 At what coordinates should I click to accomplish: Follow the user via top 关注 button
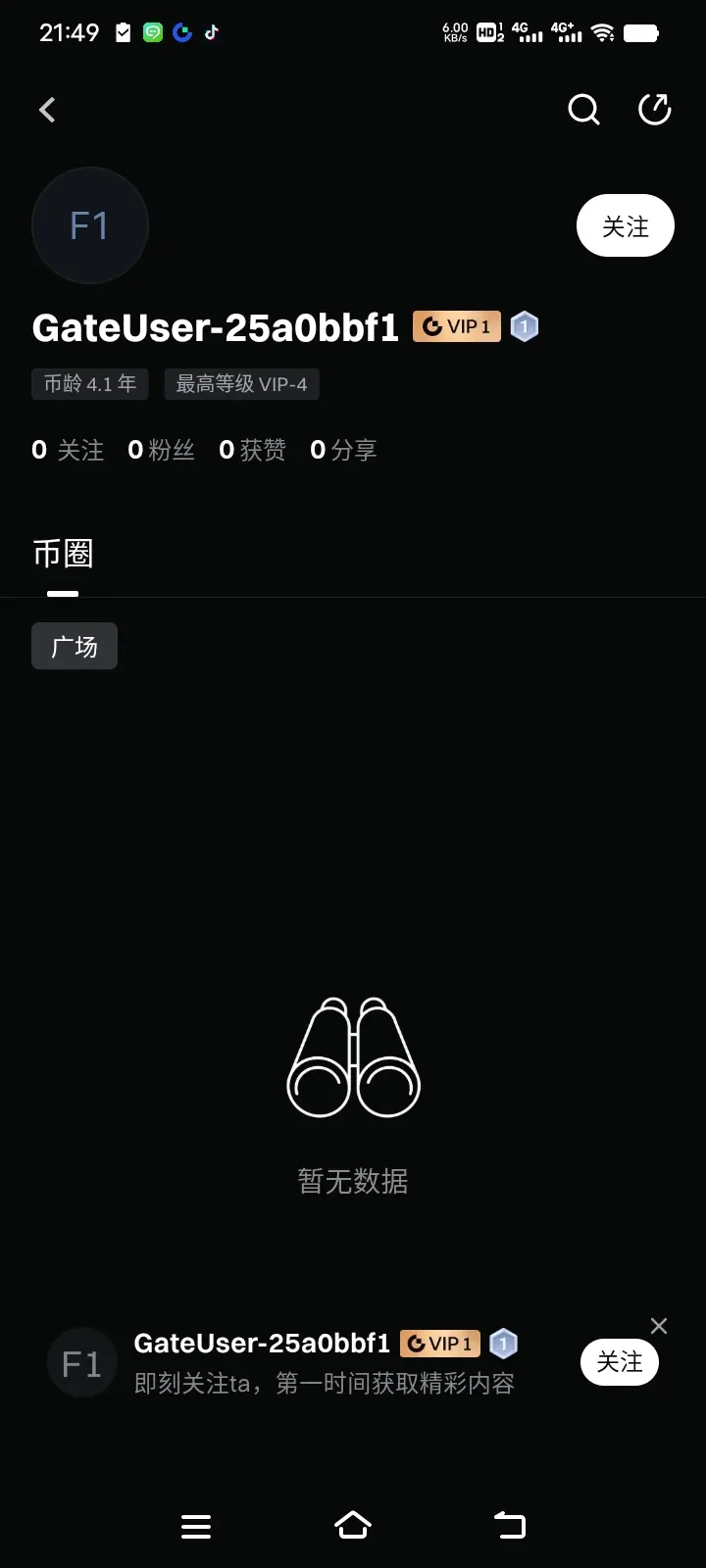click(x=625, y=225)
